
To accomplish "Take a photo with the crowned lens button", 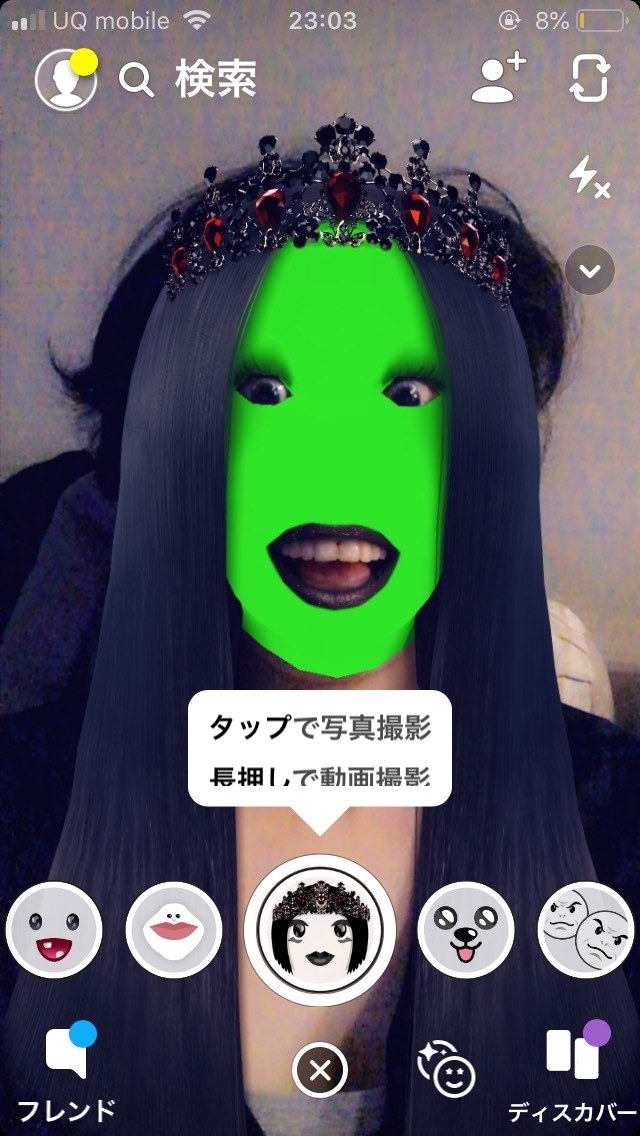I will point(320,930).
